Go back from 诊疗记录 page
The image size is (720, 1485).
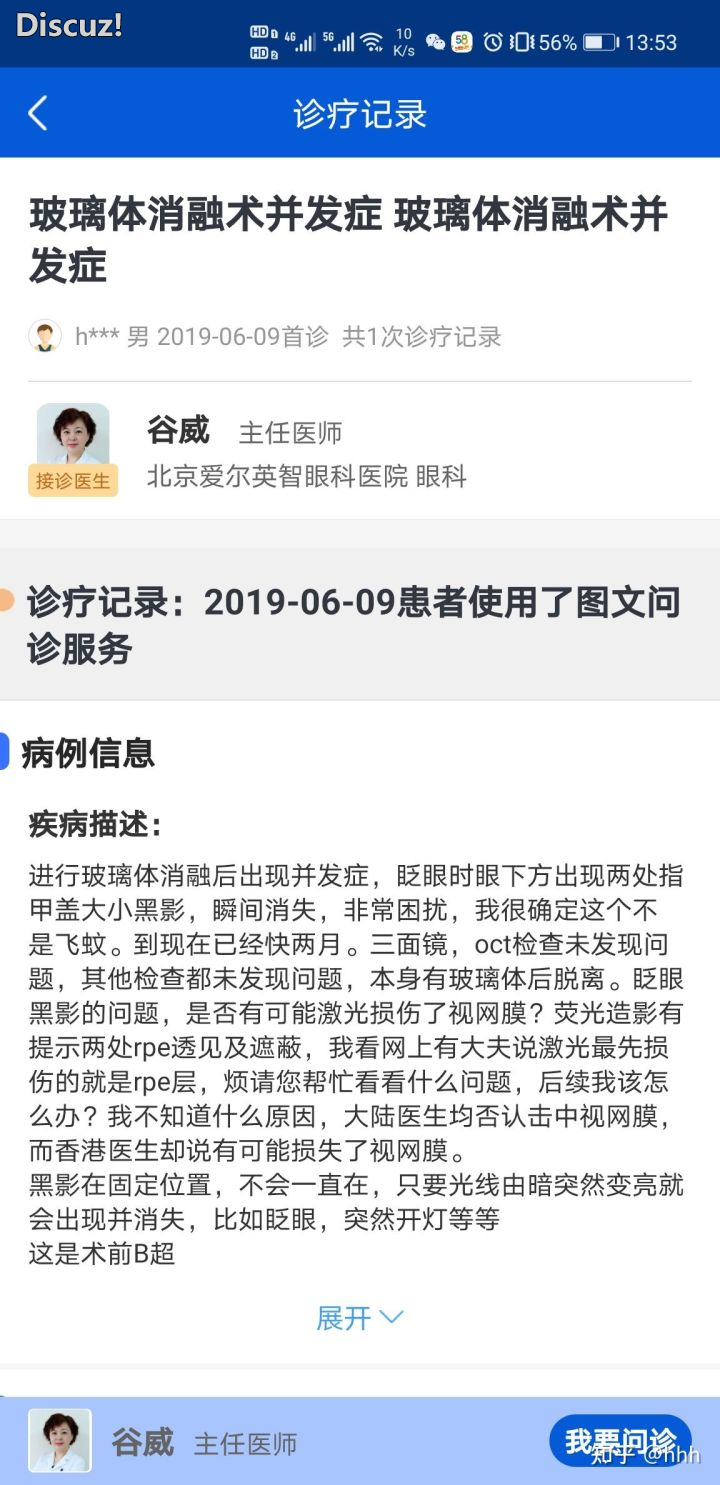(38, 113)
